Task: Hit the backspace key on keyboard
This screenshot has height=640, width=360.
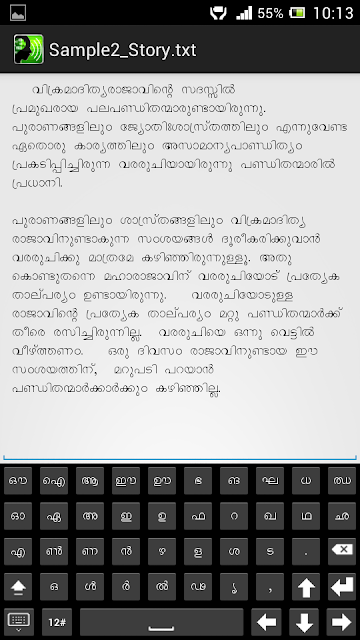Action: 342,551
